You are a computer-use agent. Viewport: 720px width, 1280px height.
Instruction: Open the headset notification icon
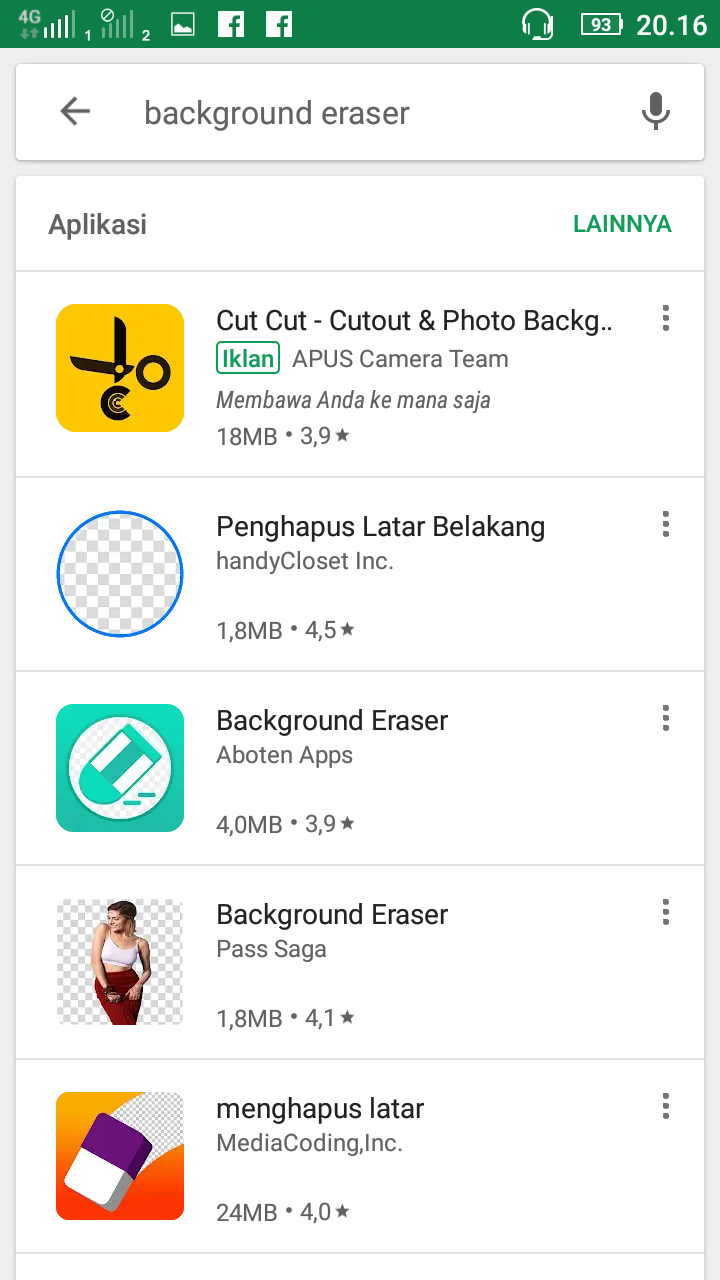pos(539,23)
